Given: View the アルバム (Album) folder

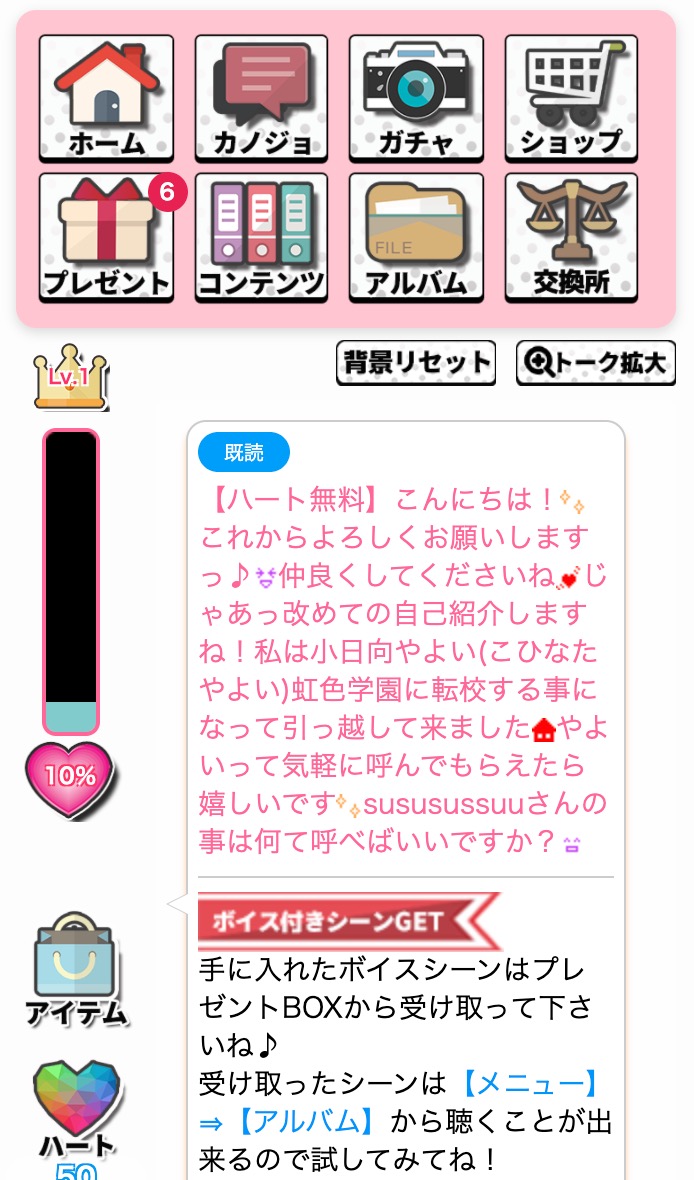Looking at the screenshot, I should [416, 238].
